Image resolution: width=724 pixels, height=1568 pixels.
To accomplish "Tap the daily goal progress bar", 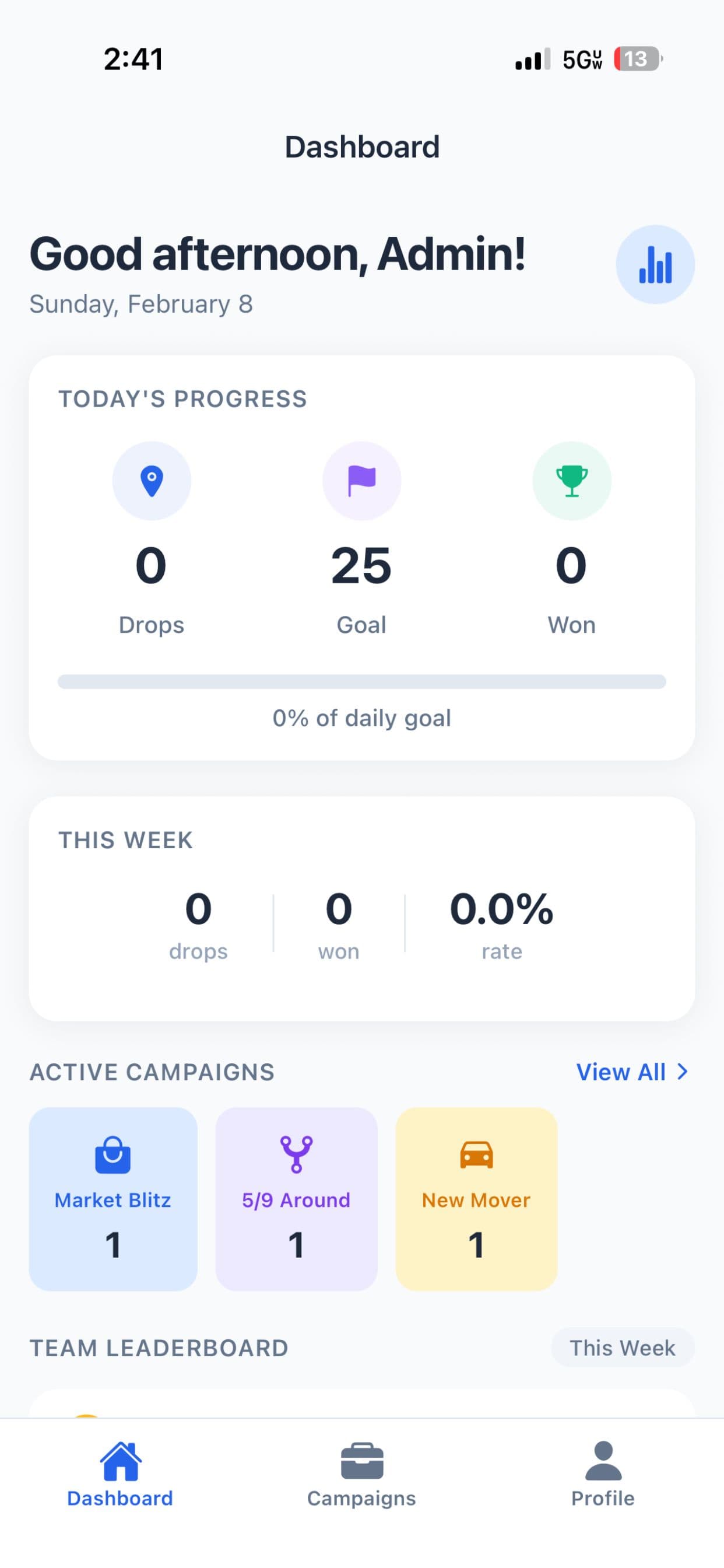I will (362, 682).
